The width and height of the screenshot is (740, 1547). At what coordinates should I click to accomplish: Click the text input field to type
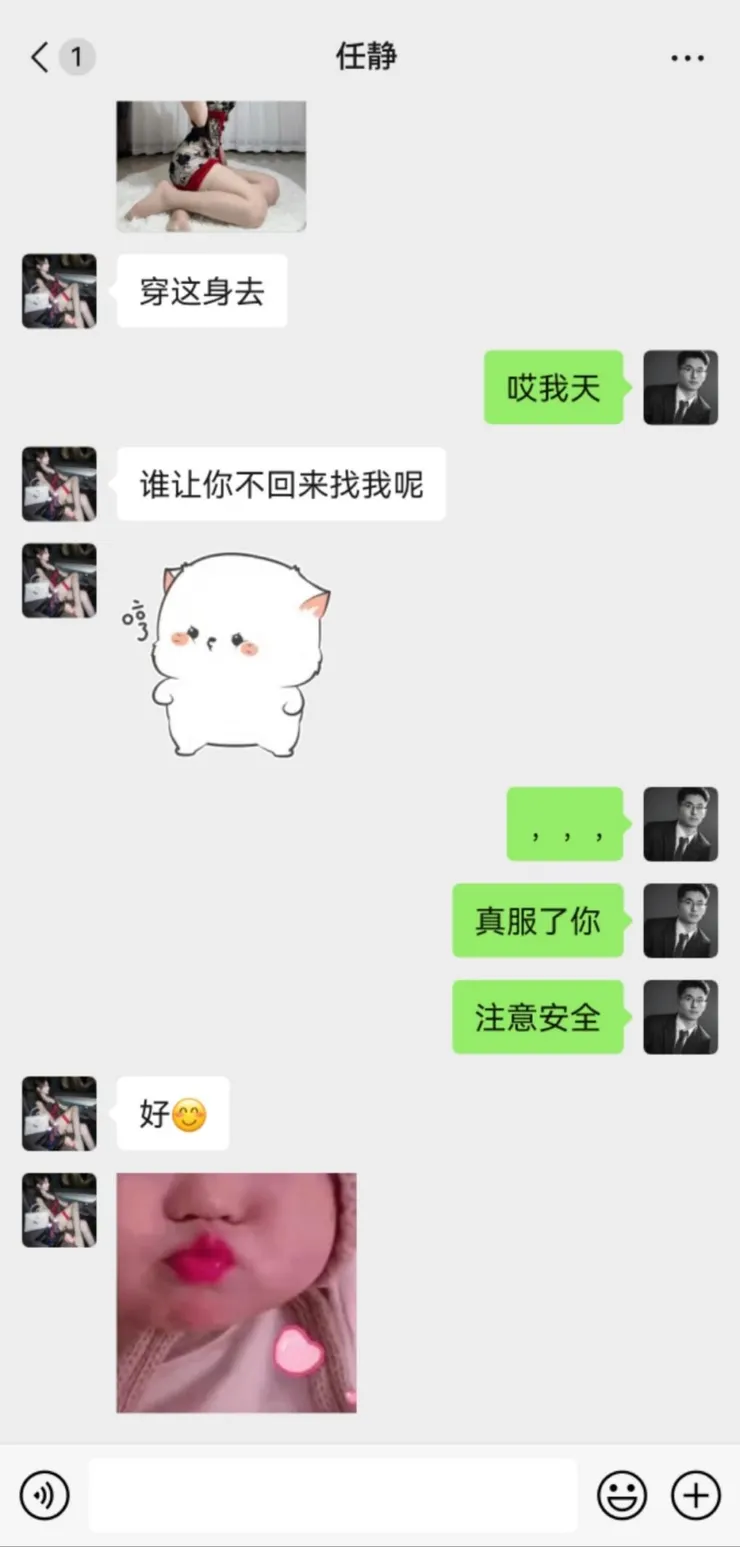click(x=335, y=1494)
